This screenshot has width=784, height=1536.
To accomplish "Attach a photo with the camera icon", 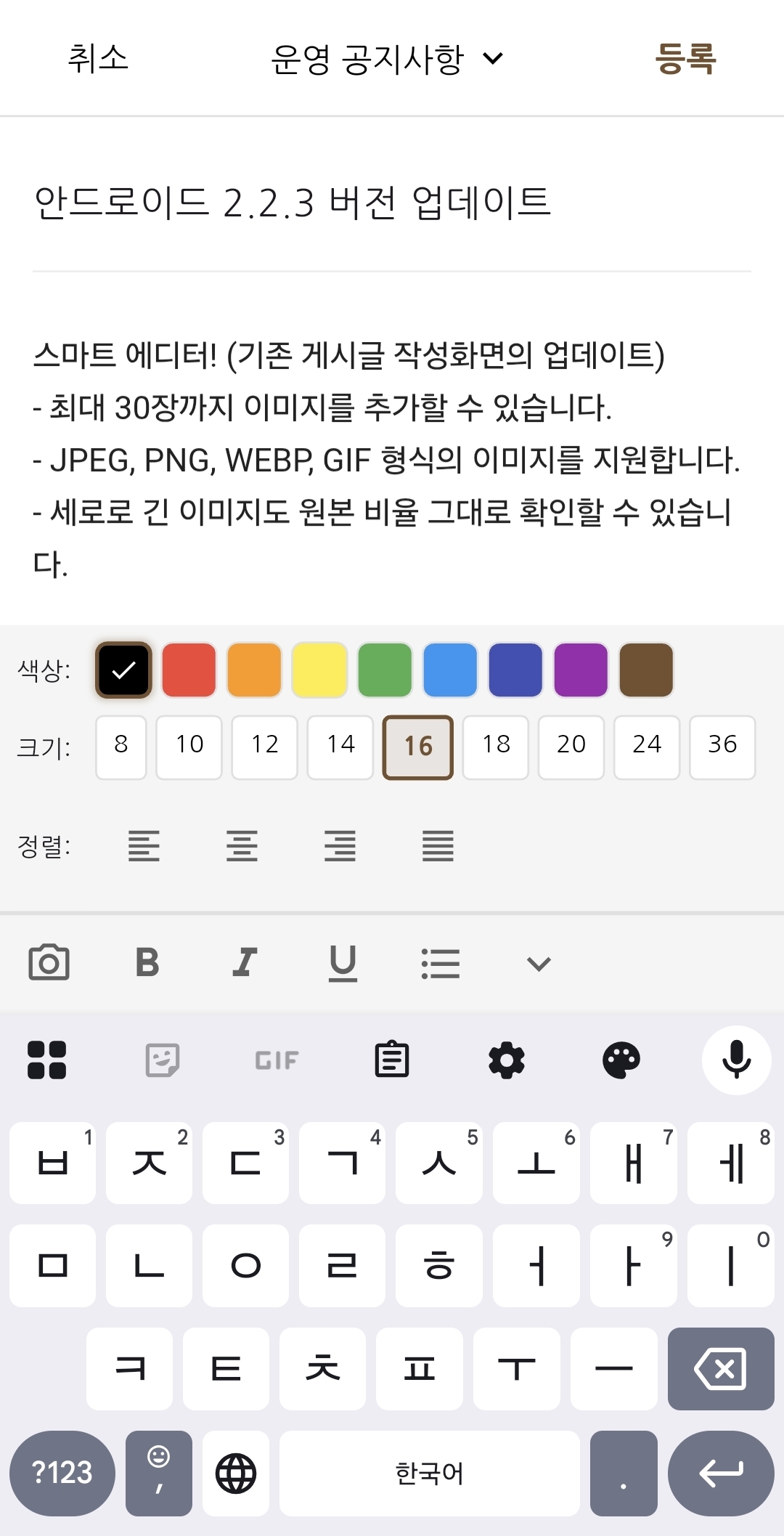I will coord(49,963).
